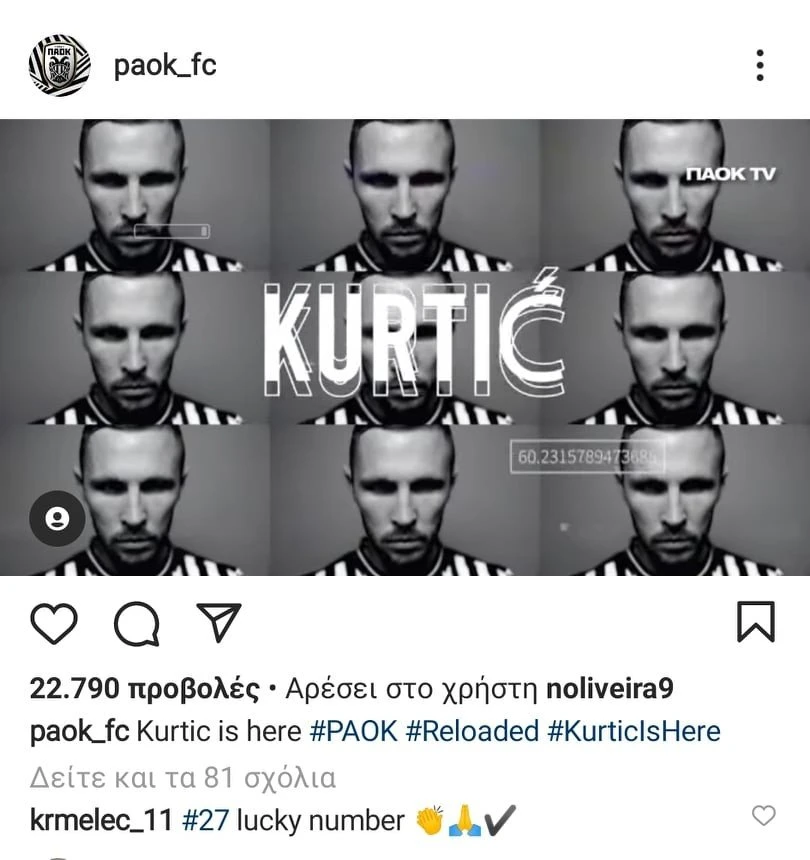
Task: Share the post via direct message
Action: (x=216, y=622)
